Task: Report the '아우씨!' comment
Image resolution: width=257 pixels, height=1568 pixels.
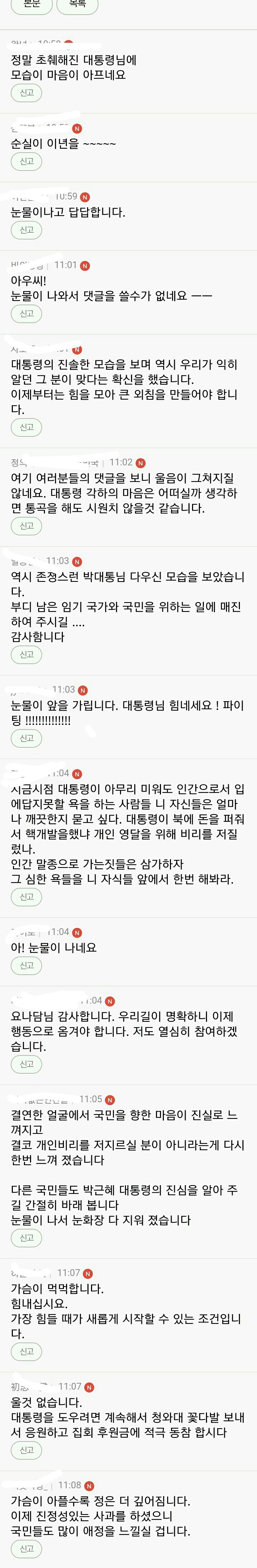Action: coord(27,313)
